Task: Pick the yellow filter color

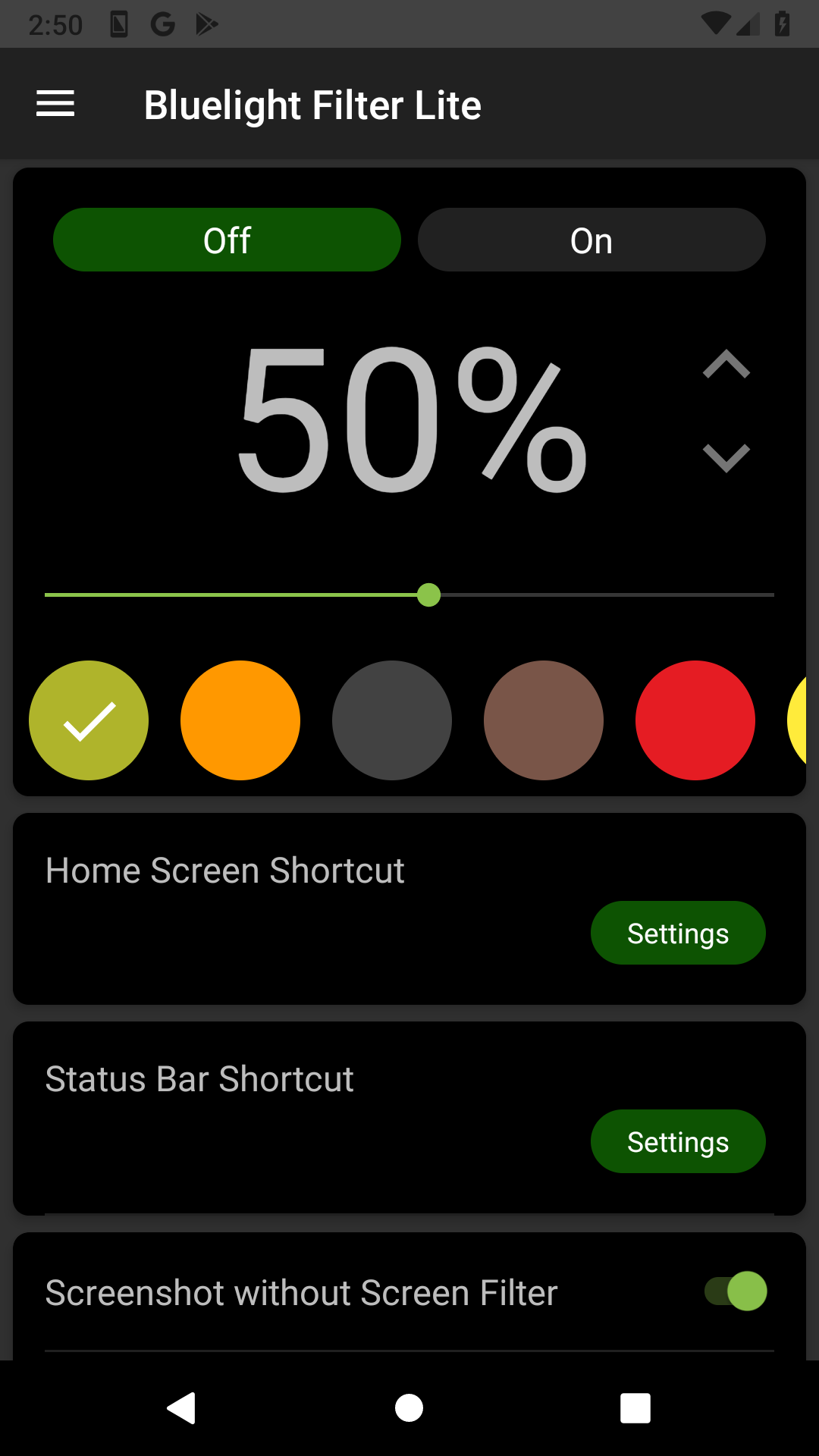Action: [x=798, y=720]
